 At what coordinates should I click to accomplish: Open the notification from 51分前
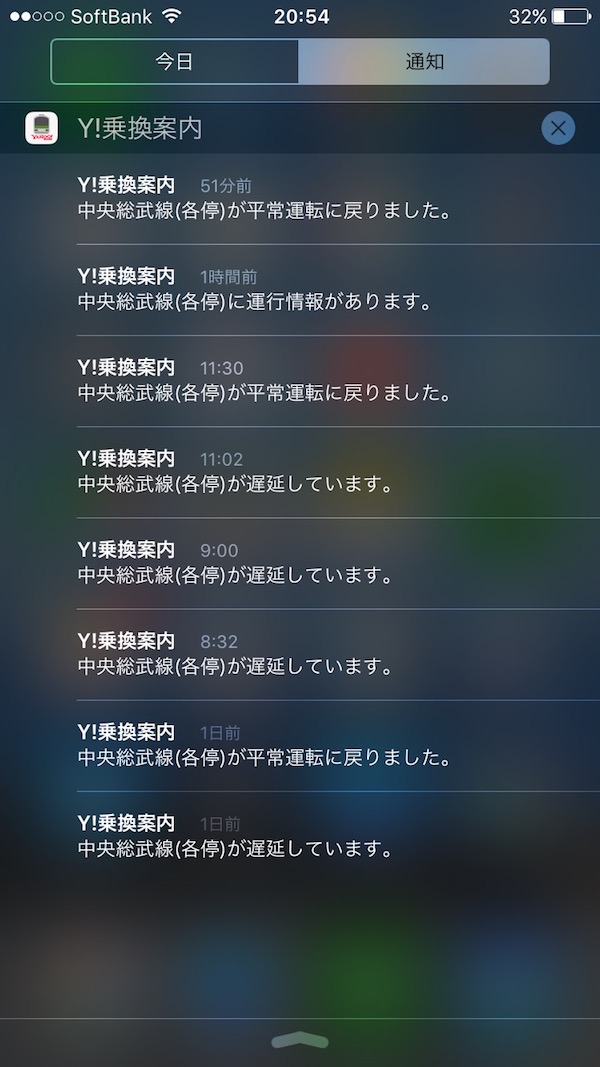point(300,199)
